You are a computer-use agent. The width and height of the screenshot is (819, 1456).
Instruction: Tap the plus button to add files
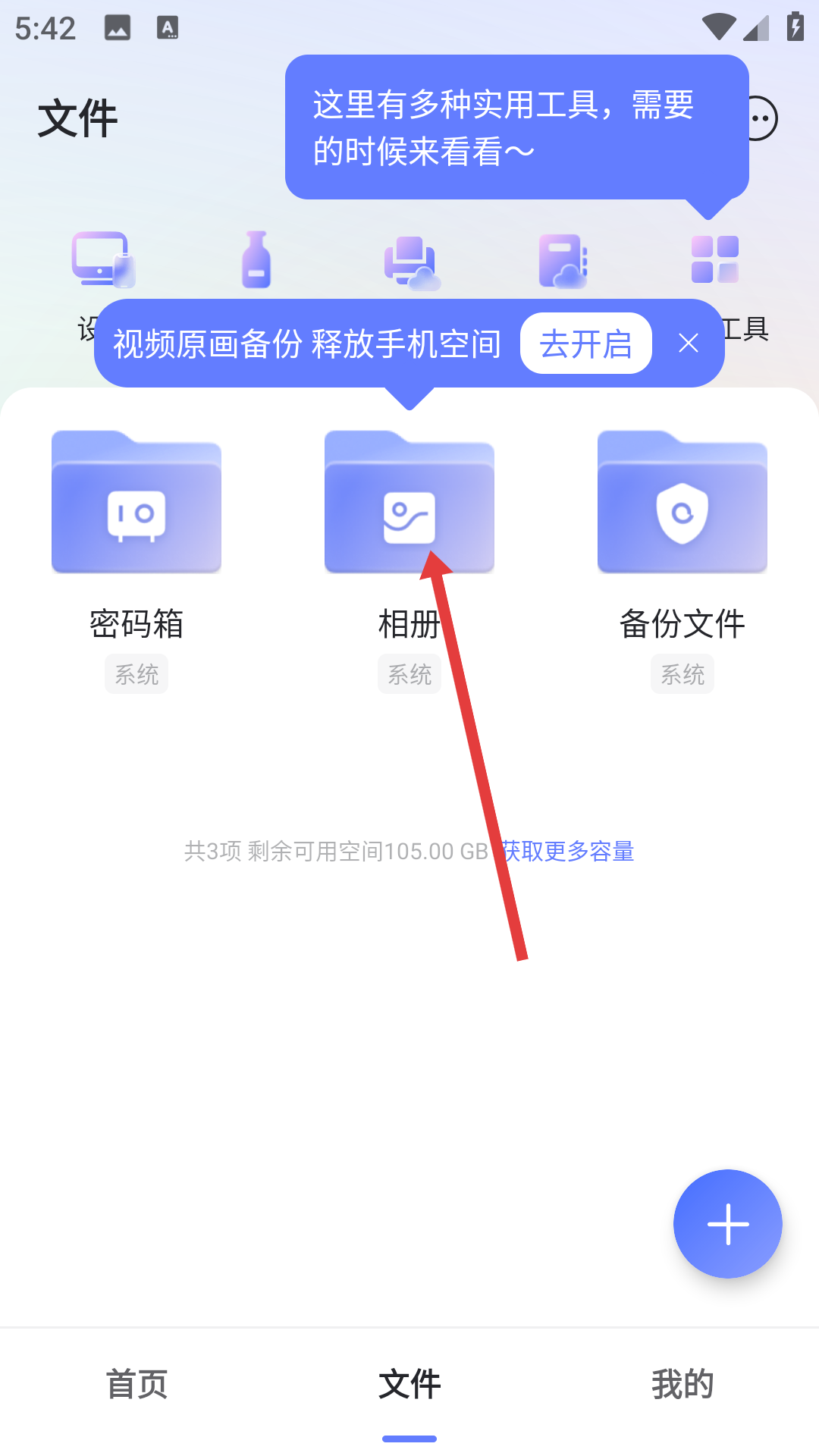727,1223
